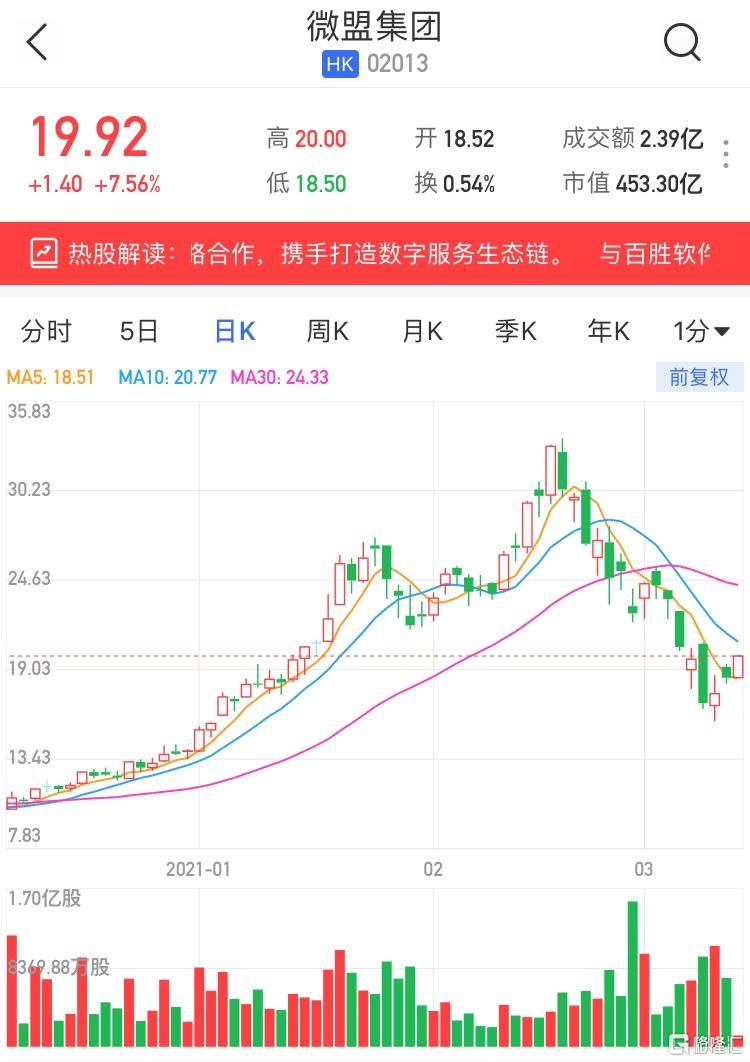Image resolution: width=750 pixels, height=1062 pixels.
Task: Open stock search magnifier
Action: coord(682,43)
